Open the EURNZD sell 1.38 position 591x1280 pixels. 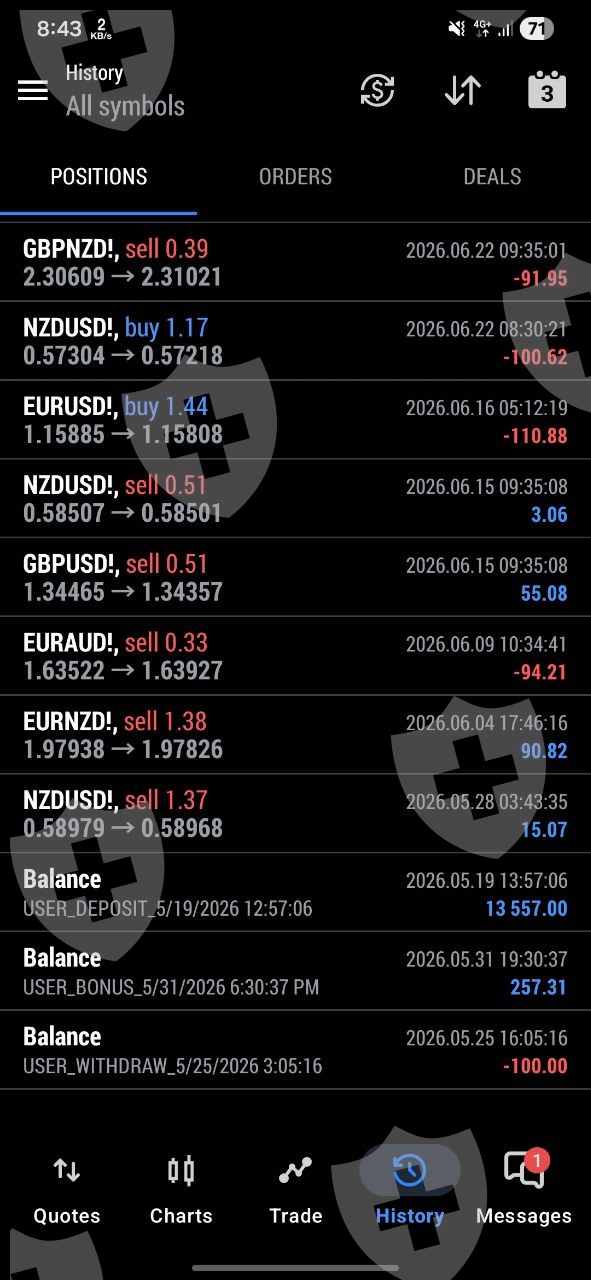pos(295,735)
